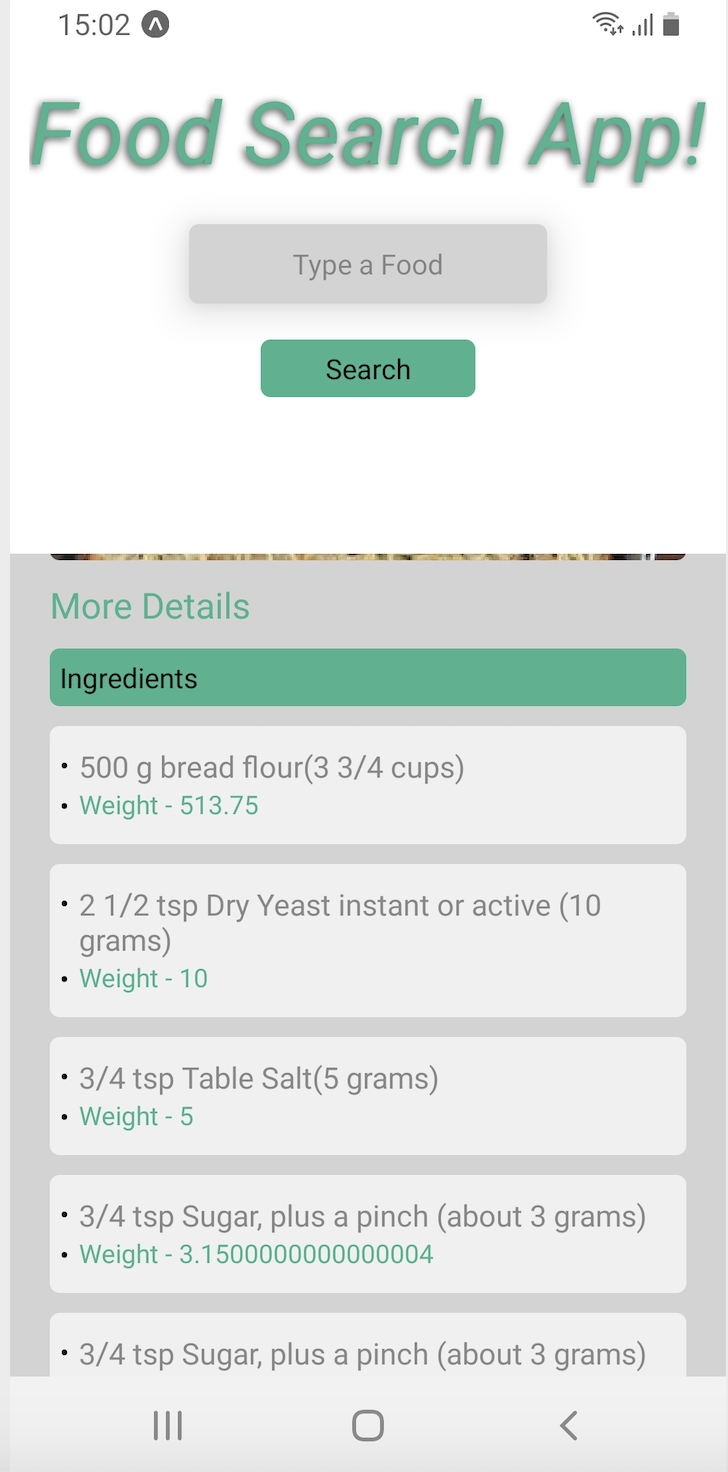Tap the Android notification icon in status bar

click(x=156, y=24)
